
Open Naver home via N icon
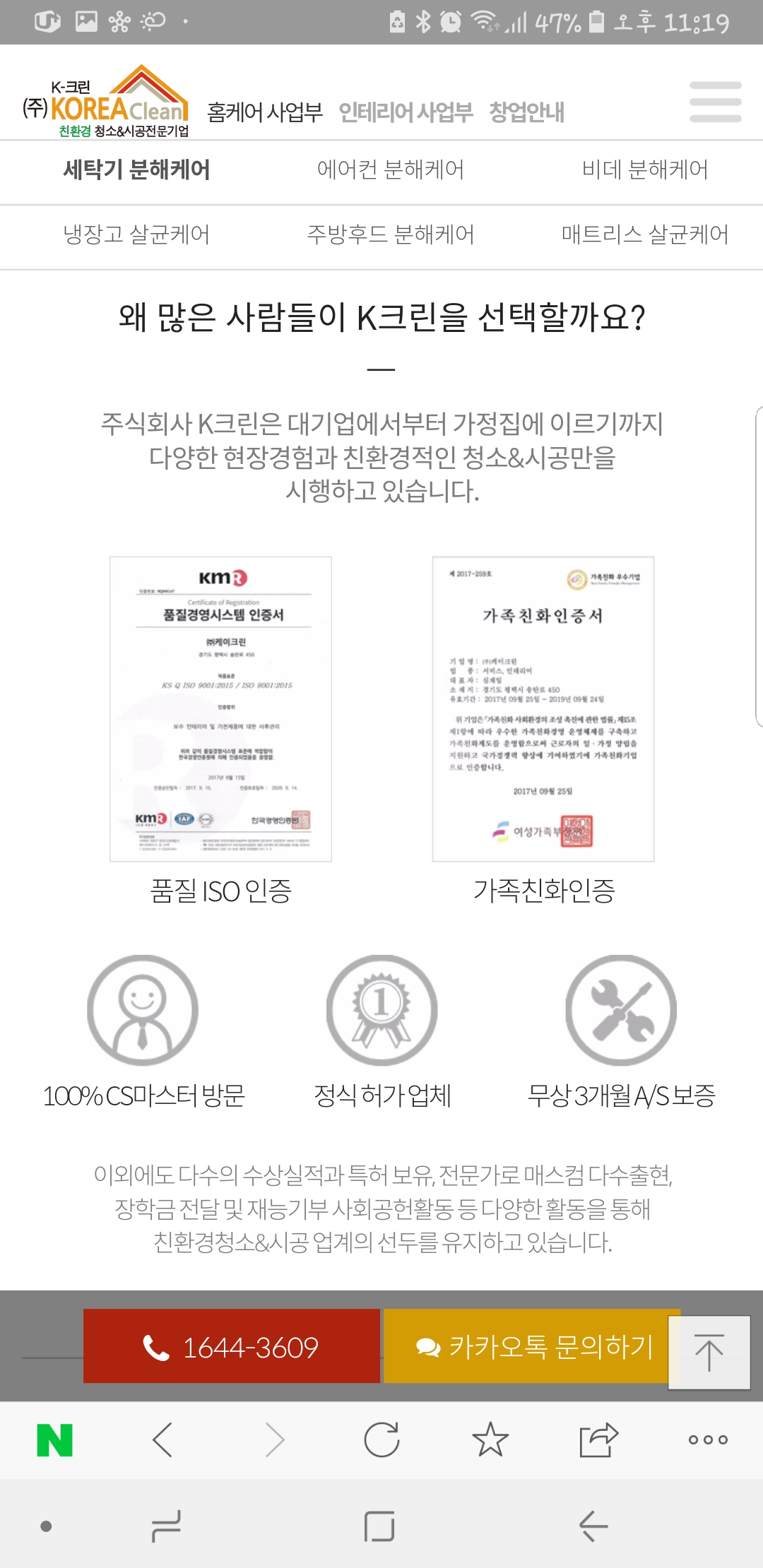(54, 1440)
